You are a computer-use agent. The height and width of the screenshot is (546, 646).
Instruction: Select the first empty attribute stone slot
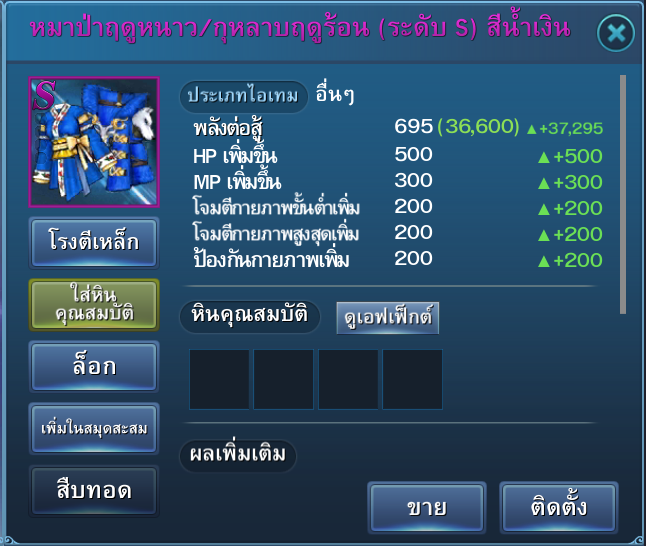(219, 379)
